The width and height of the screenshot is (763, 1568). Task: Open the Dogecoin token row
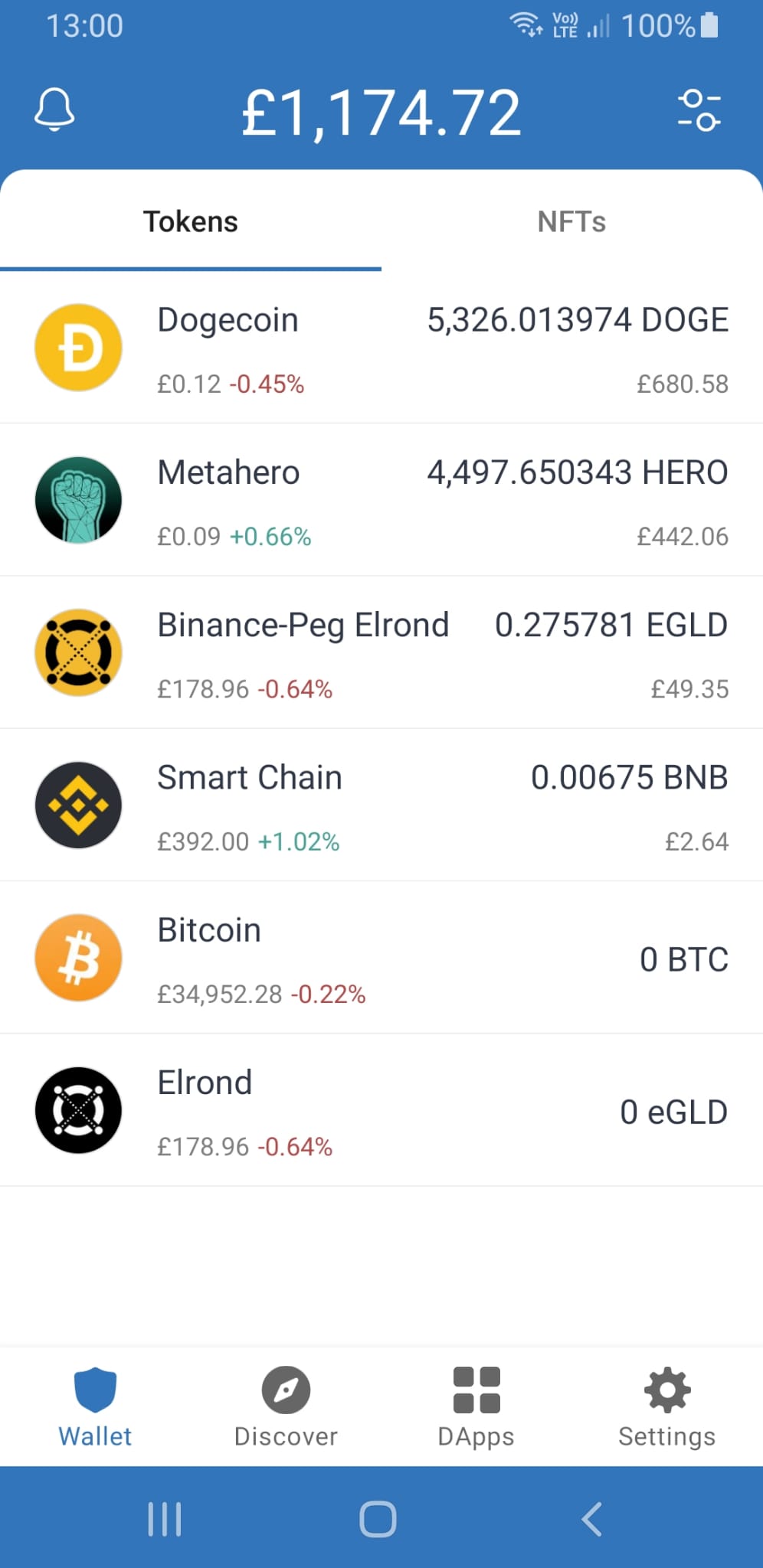pos(381,348)
